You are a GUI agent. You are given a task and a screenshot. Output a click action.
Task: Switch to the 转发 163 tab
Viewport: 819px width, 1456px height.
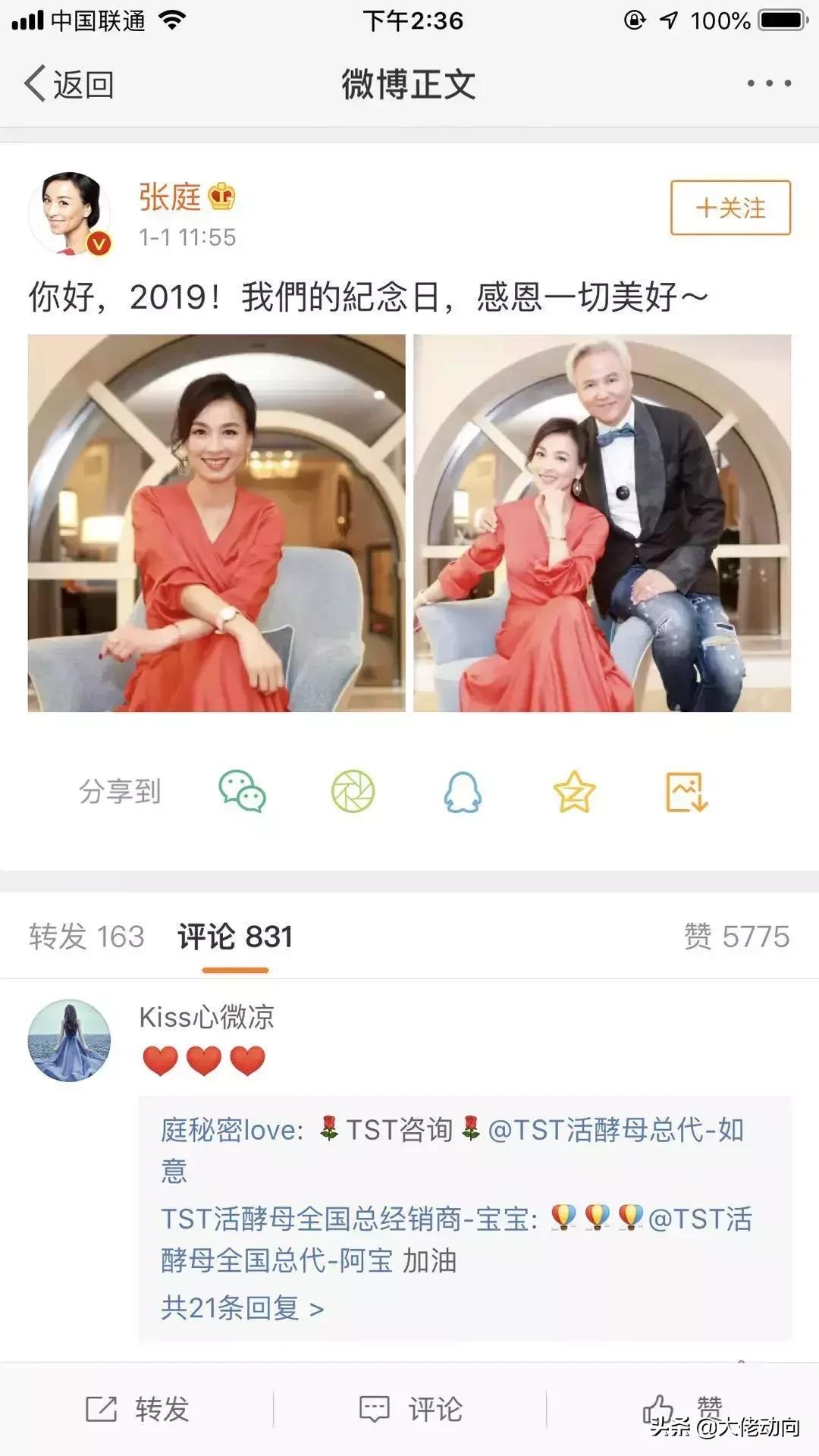pyautogui.click(x=86, y=936)
